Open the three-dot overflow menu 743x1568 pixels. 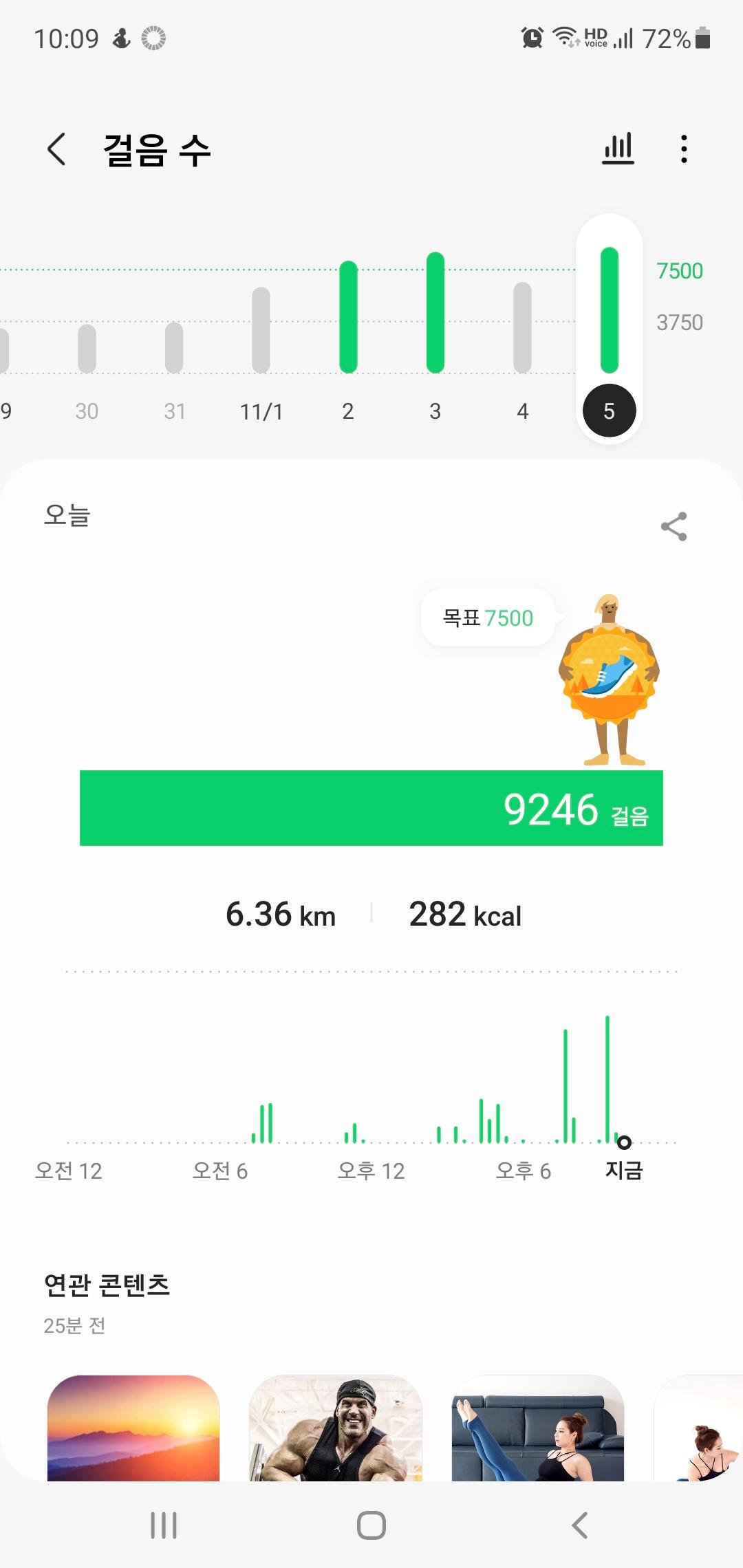683,149
